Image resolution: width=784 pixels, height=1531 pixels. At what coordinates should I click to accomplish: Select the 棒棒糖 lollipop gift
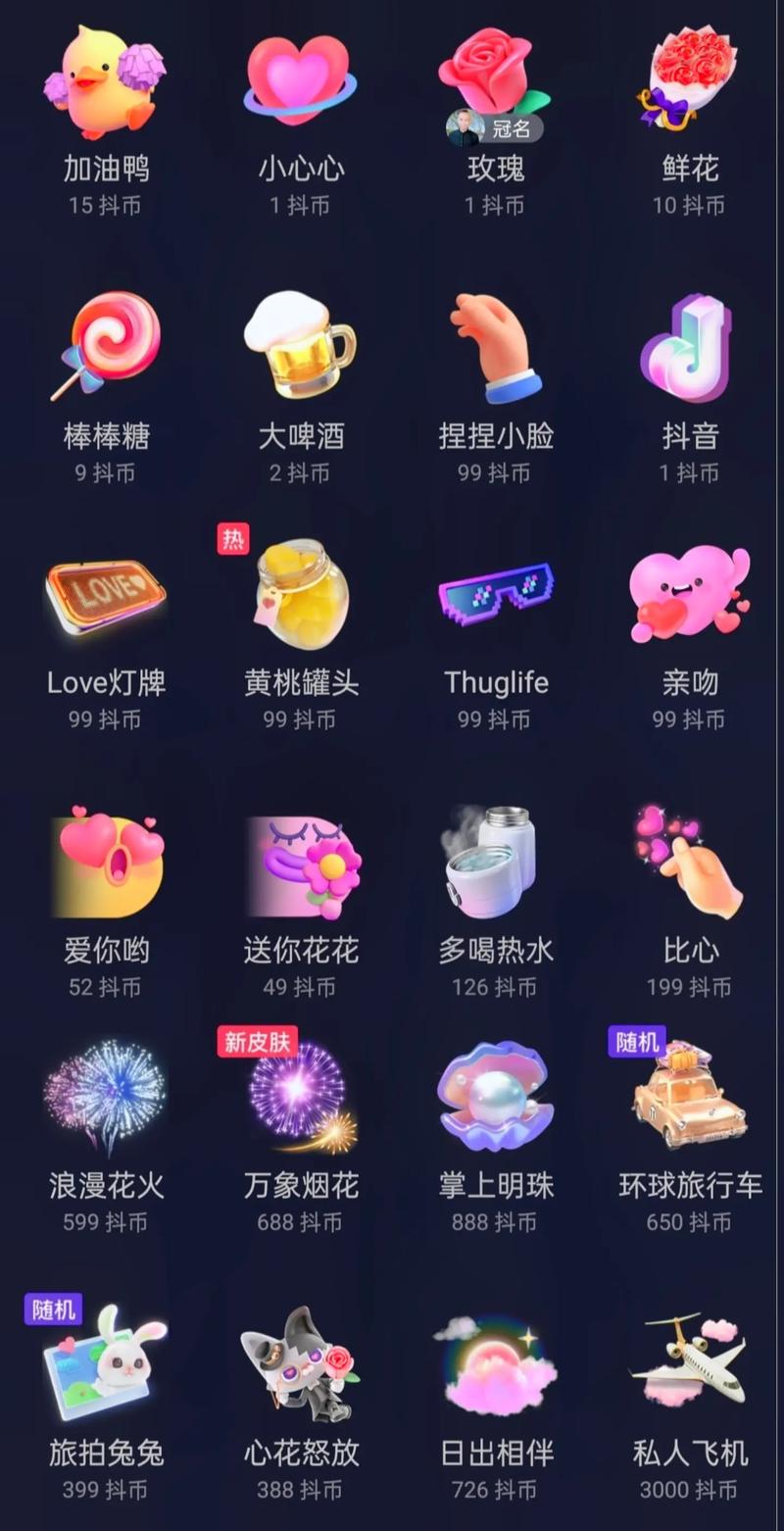pyautogui.click(x=106, y=346)
